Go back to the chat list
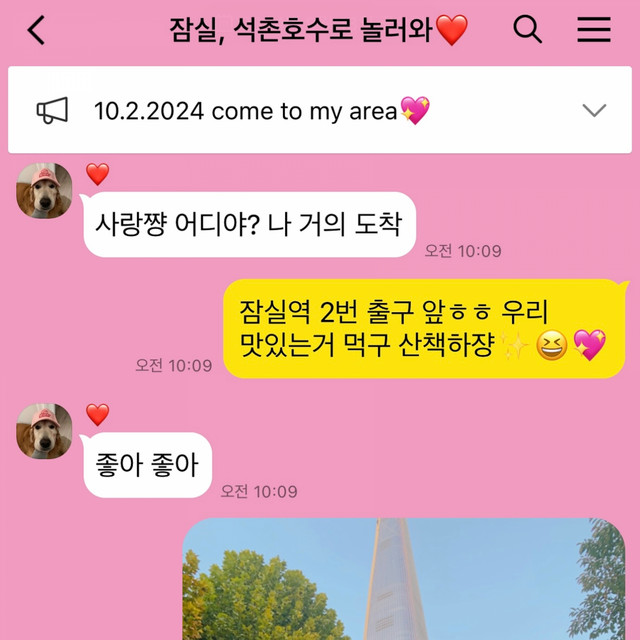640x640 pixels. [x=36, y=31]
